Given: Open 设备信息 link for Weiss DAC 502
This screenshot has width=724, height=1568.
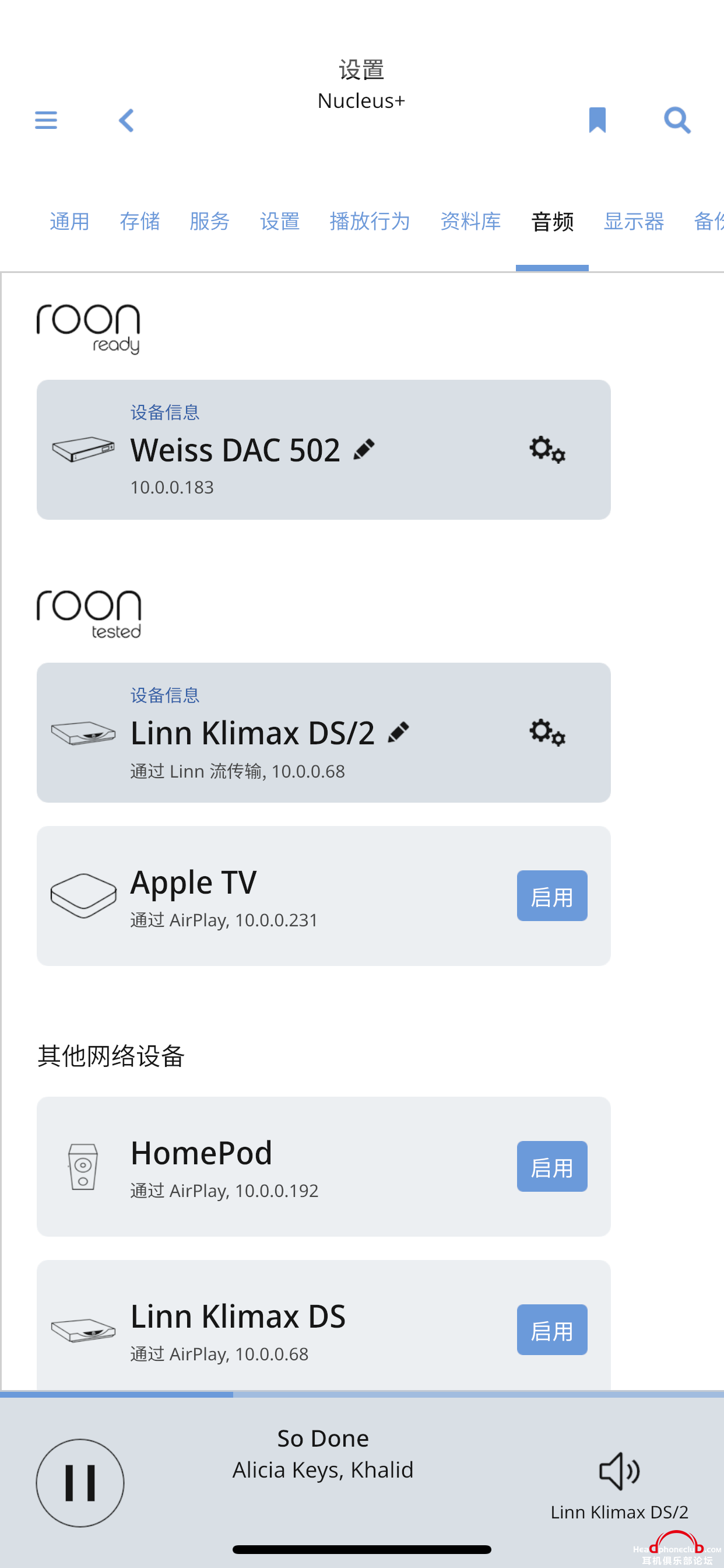Looking at the screenshot, I should tap(165, 412).
